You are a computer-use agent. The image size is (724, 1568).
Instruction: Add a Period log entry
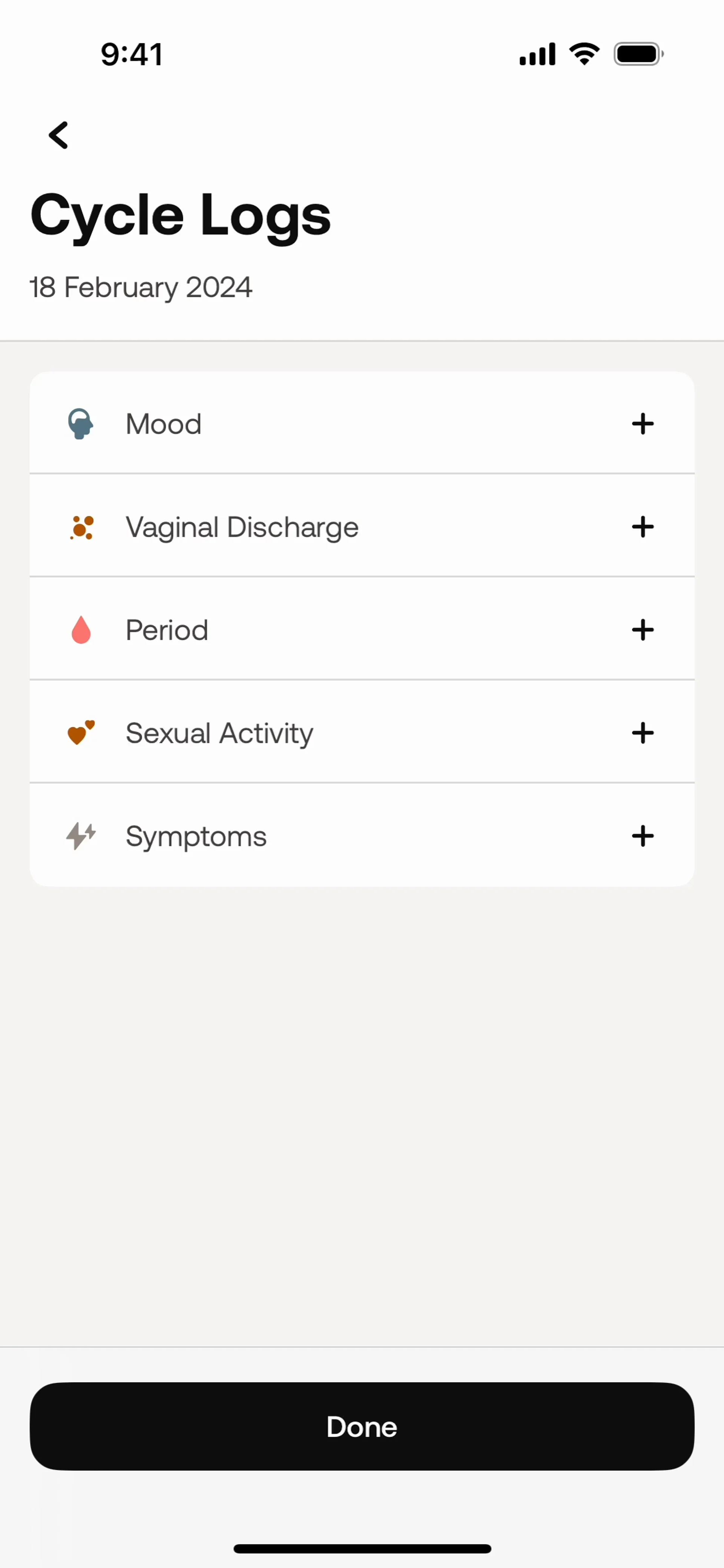click(643, 629)
